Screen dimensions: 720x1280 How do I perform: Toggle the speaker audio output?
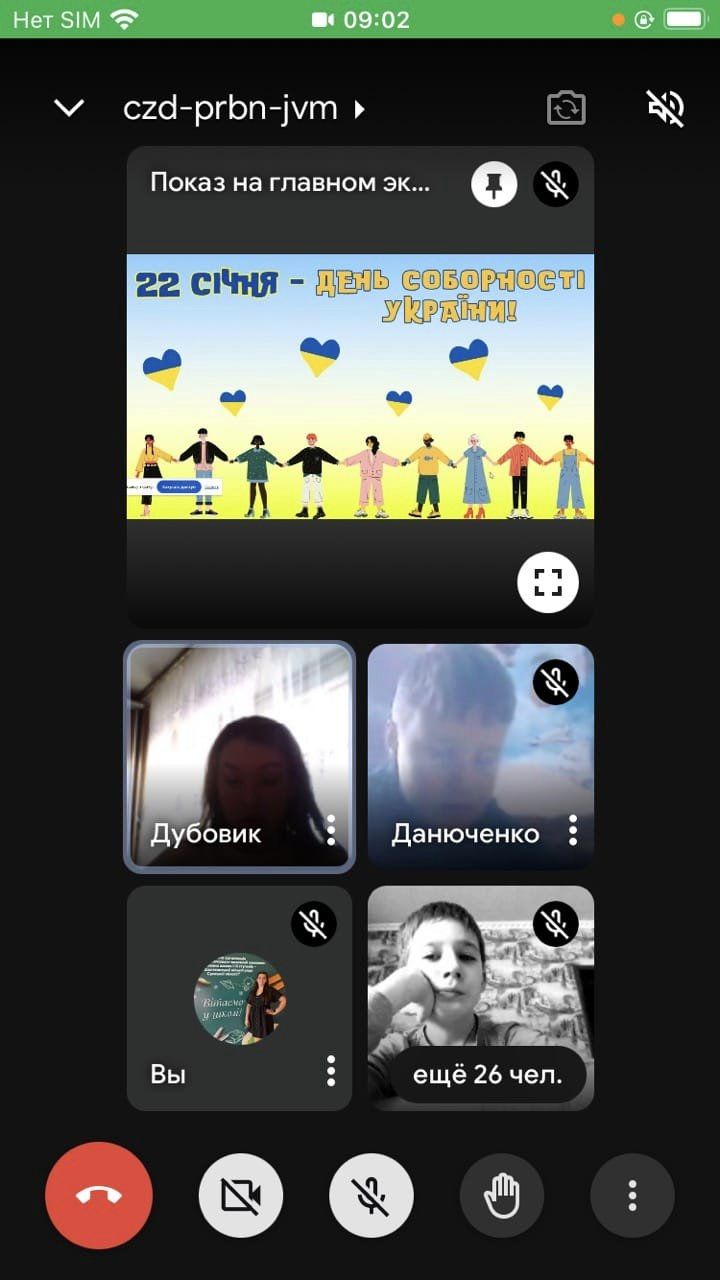pos(666,108)
